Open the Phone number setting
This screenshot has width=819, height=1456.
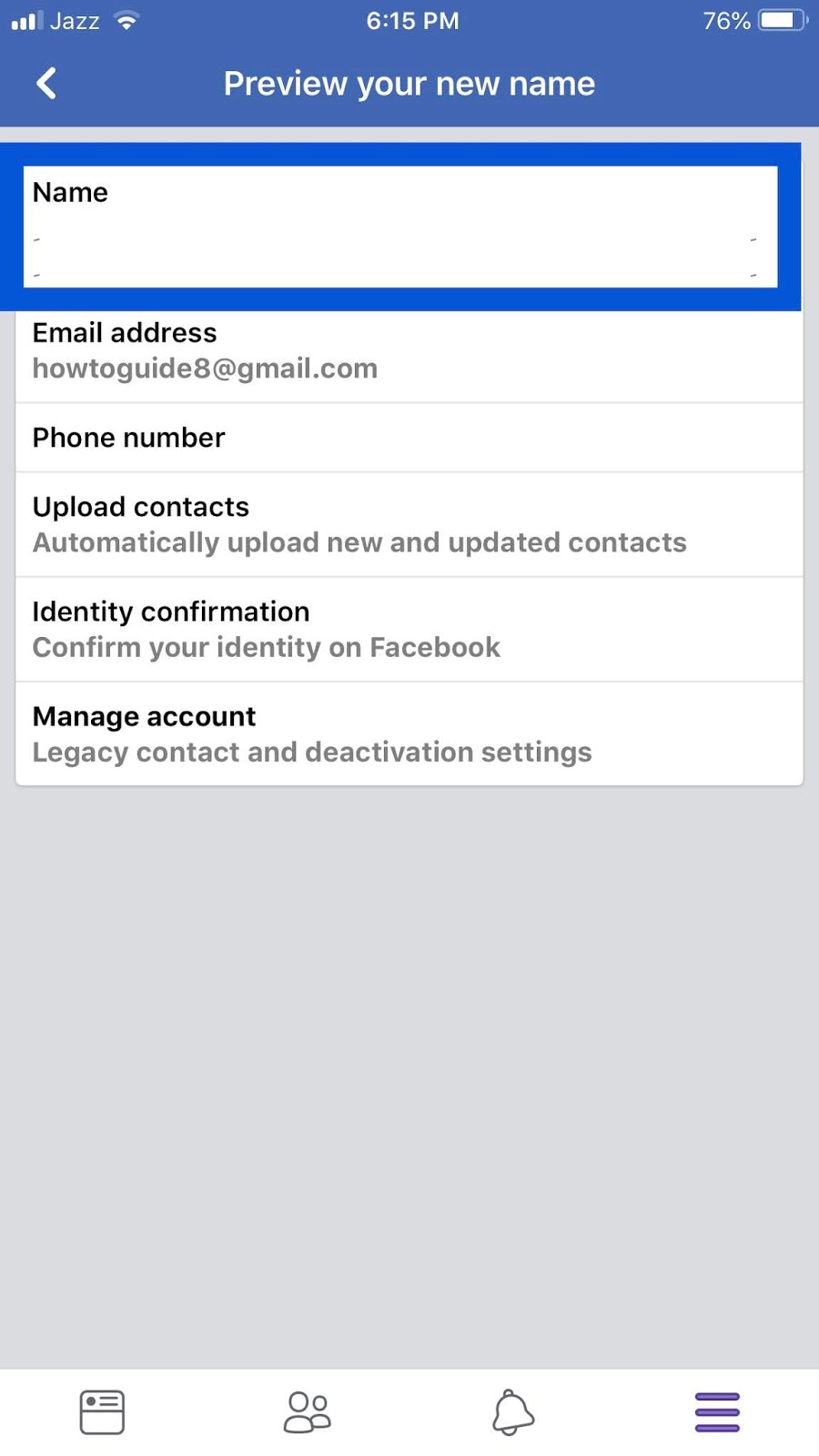pos(409,438)
